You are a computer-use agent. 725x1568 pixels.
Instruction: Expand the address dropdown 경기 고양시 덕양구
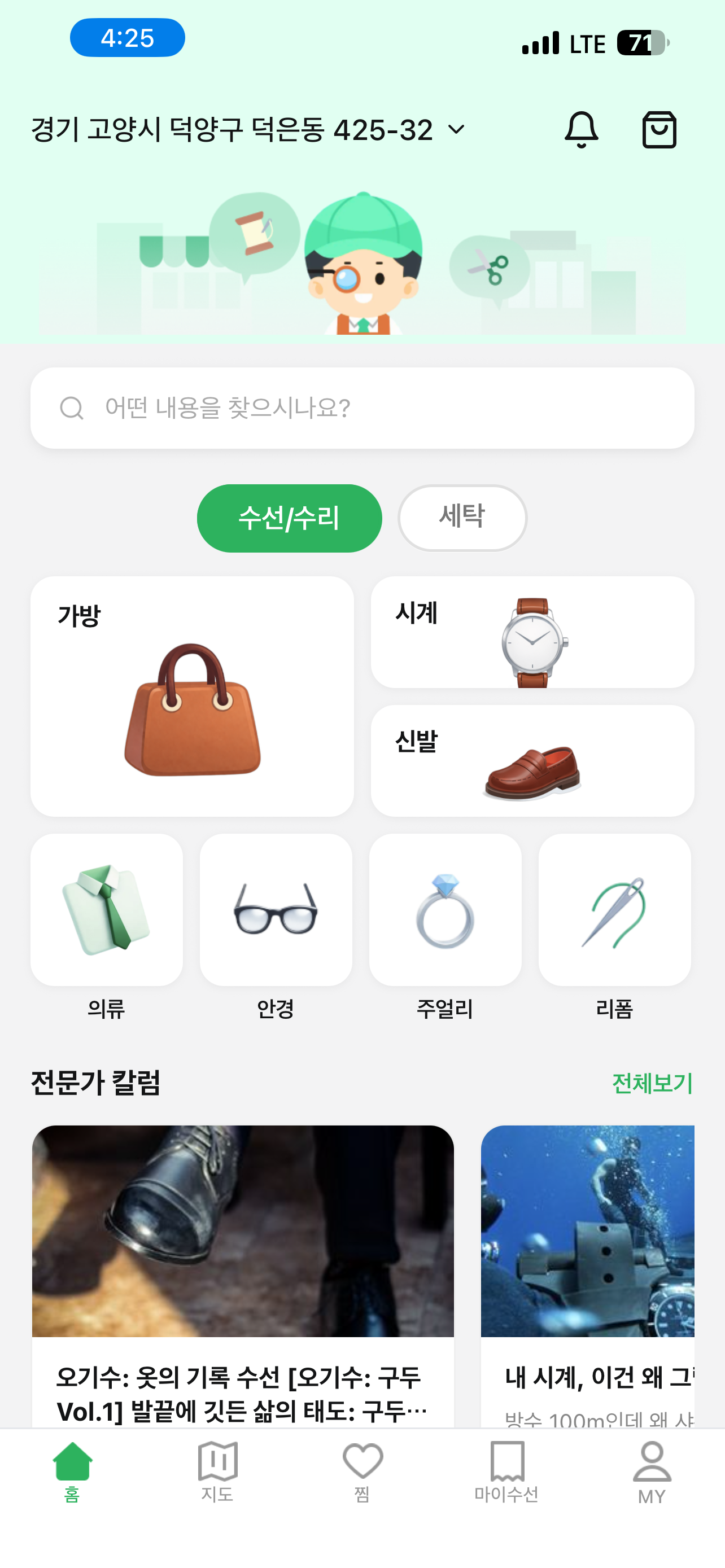click(248, 130)
